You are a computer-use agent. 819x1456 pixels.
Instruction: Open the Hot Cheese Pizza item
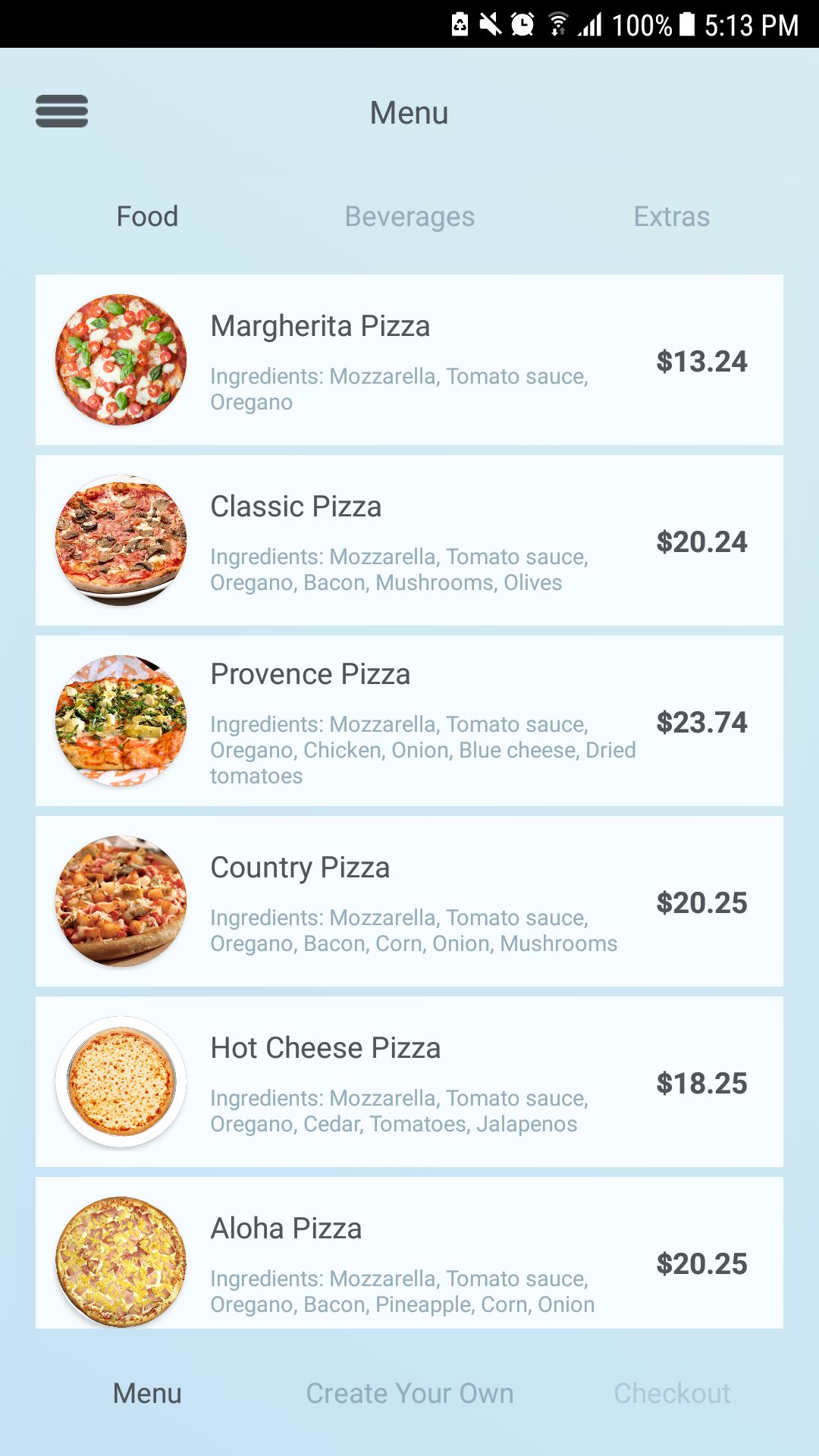409,1082
